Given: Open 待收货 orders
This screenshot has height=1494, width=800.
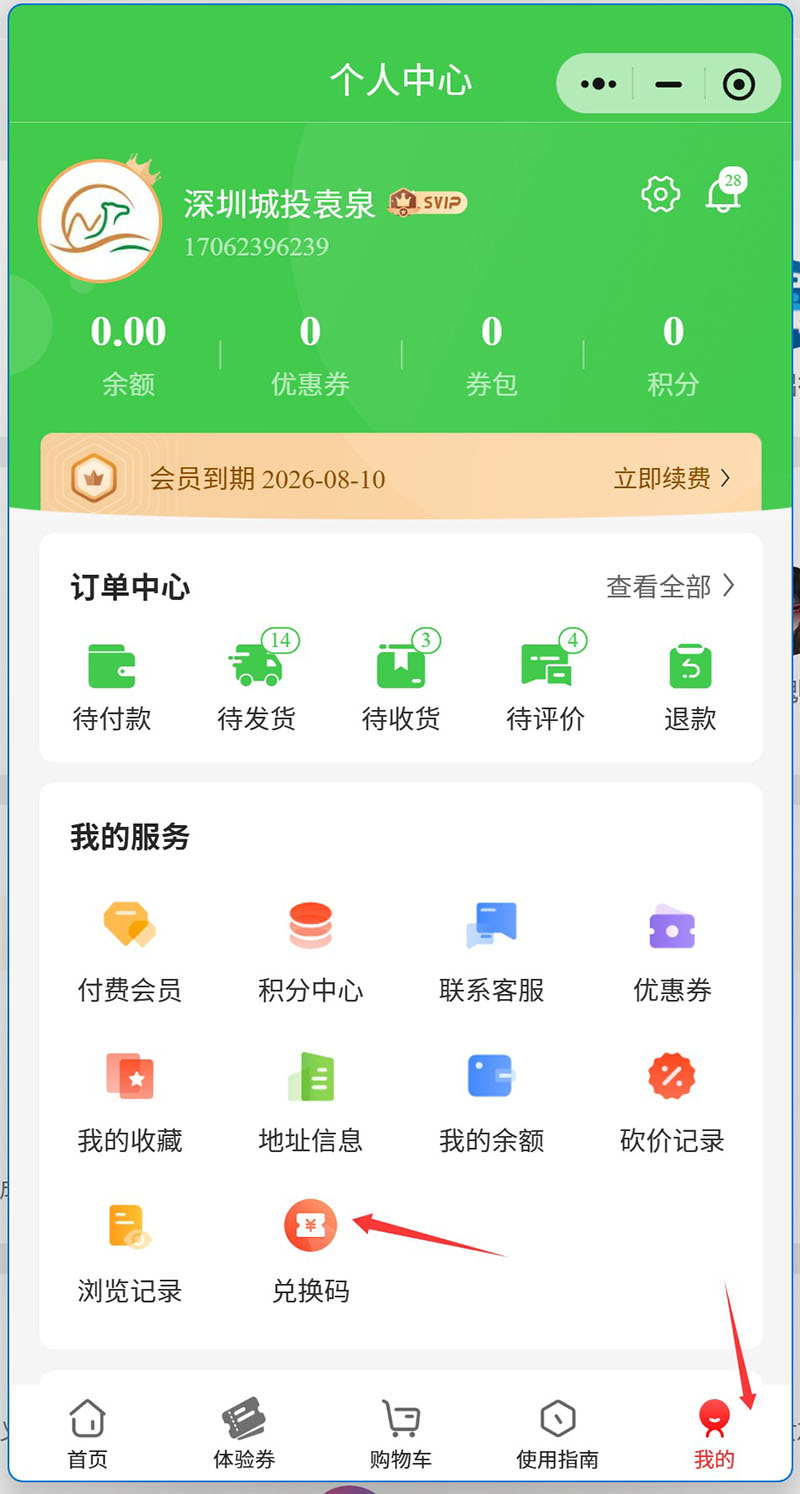Looking at the screenshot, I should coord(401,686).
